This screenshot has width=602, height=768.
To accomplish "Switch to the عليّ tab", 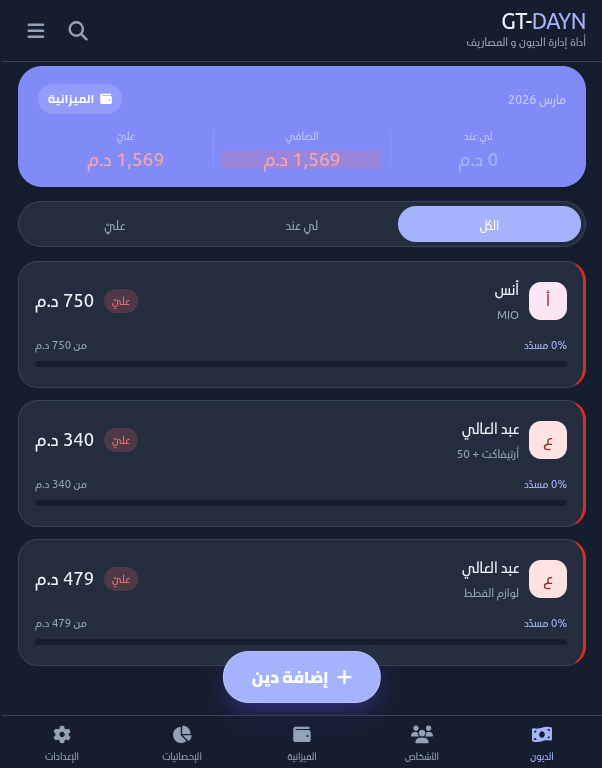I will 115,225.
